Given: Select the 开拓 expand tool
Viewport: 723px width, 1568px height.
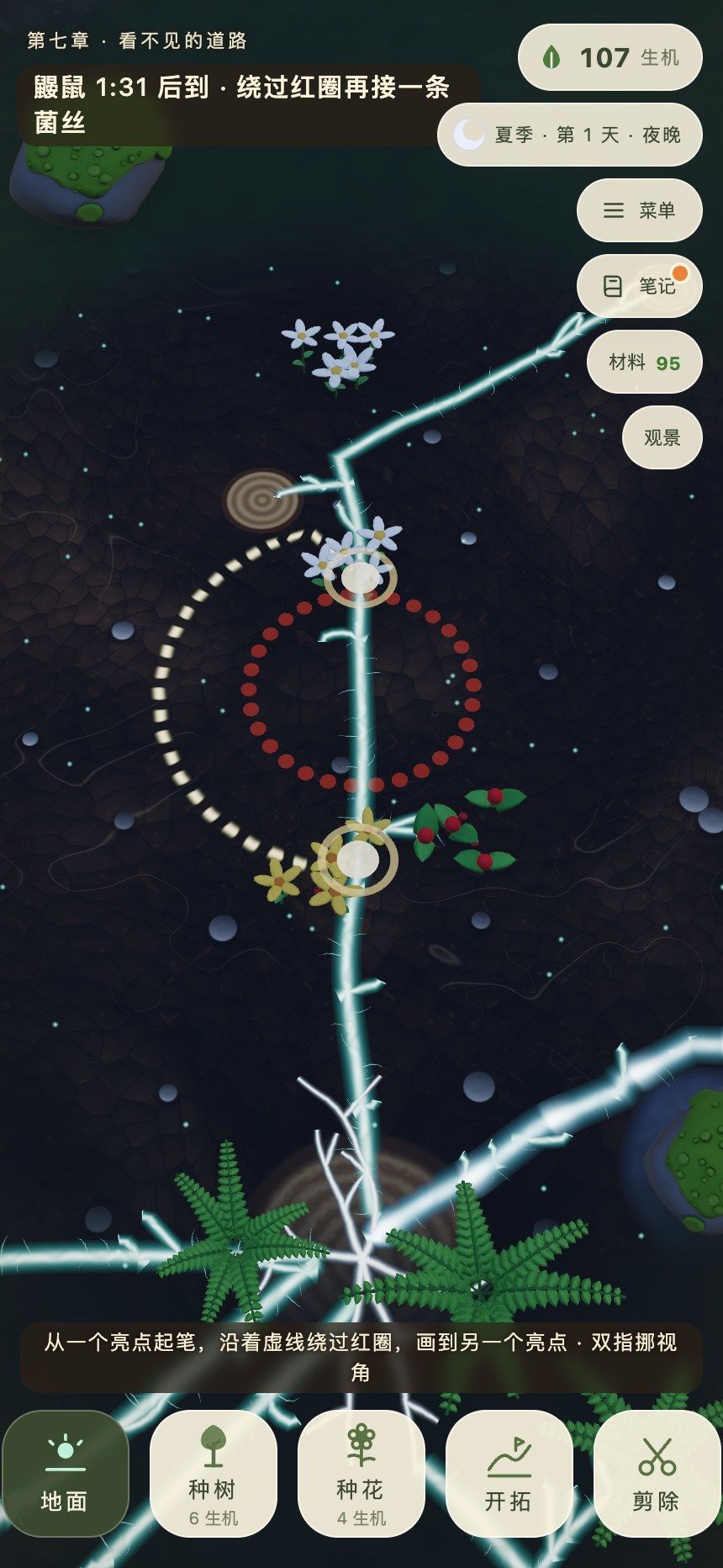Looking at the screenshot, I should pyautogui.click(x=509, y=1473).
